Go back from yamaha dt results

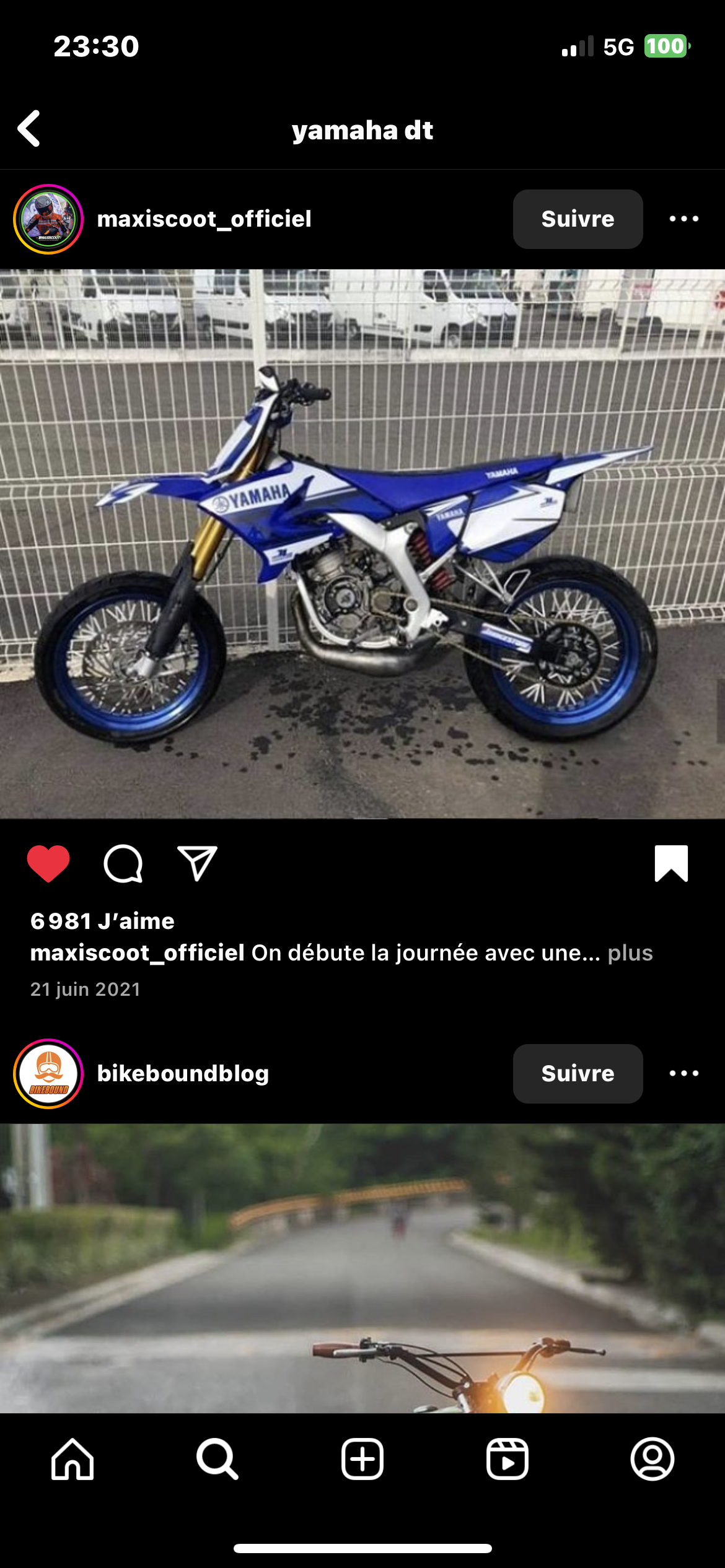29,129
